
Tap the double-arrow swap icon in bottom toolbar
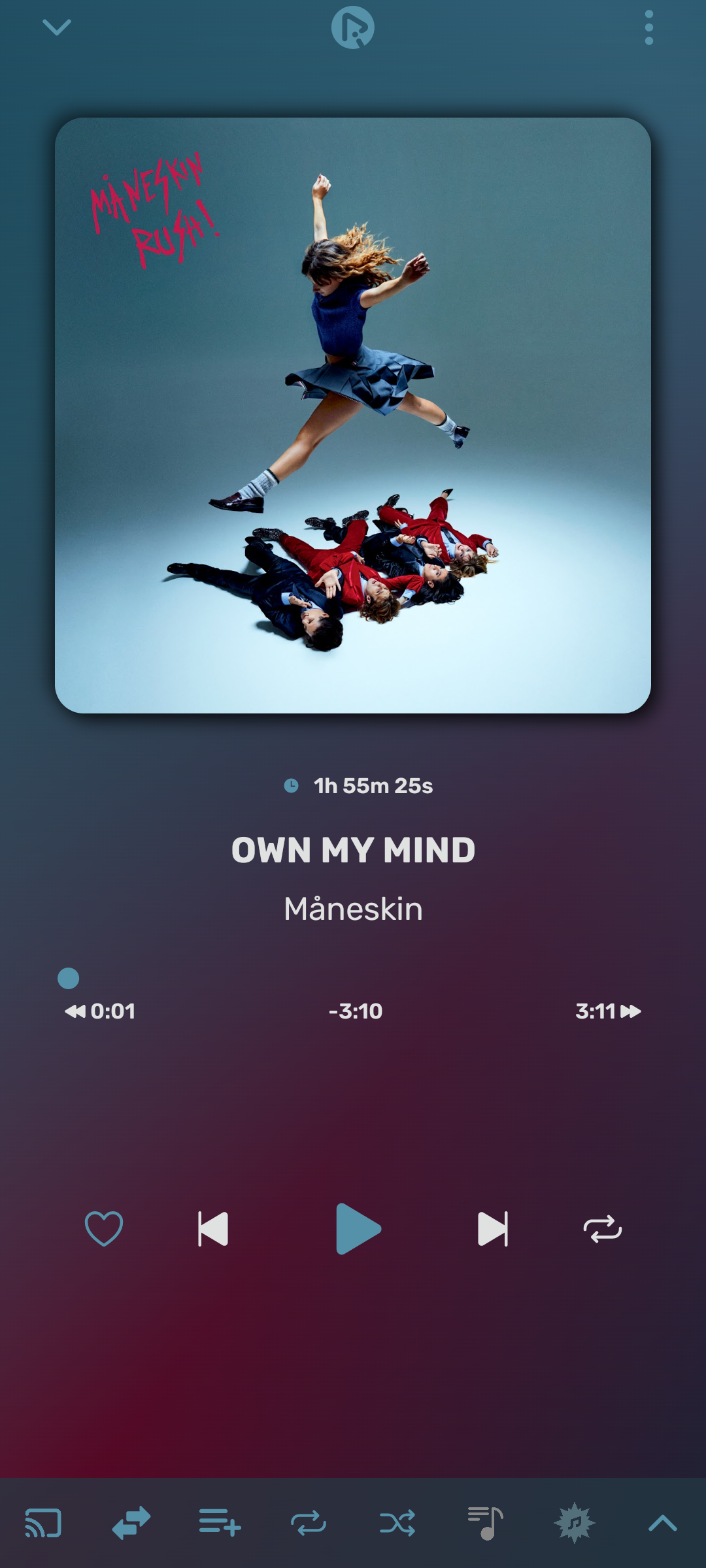pyautogui.click(x=131, y=1523)
